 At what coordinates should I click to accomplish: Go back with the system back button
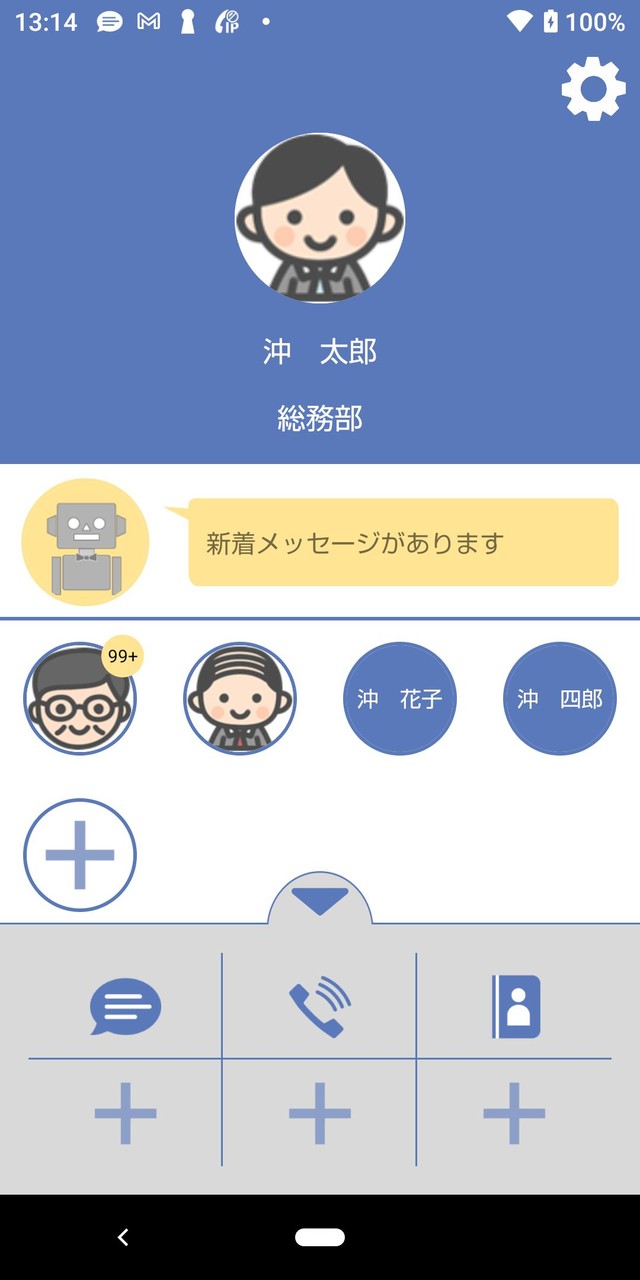[123, 1237]
